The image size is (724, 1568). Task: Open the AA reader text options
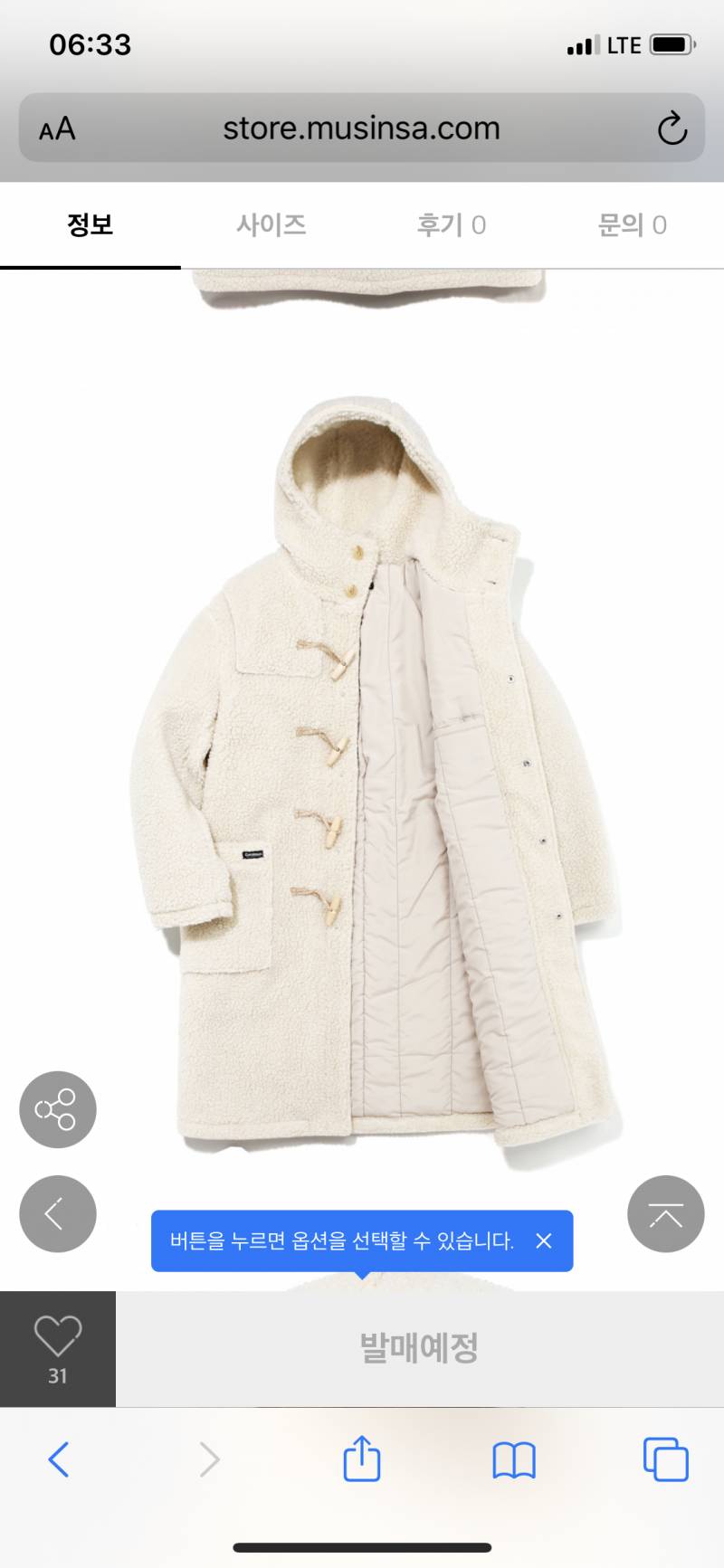click(57, 128)
